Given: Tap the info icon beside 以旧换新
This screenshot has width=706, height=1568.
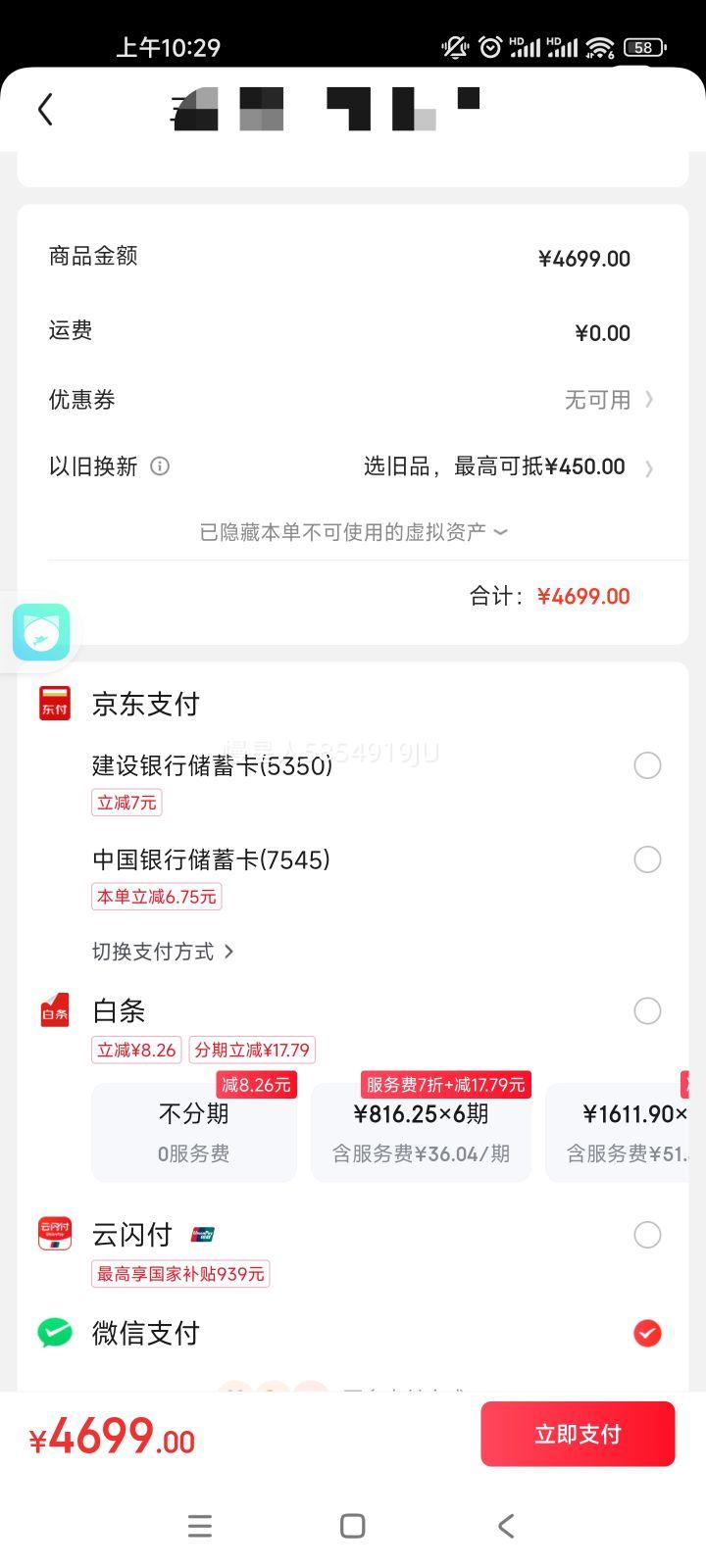Looking at the screenshot, I should tap(160, 466).
